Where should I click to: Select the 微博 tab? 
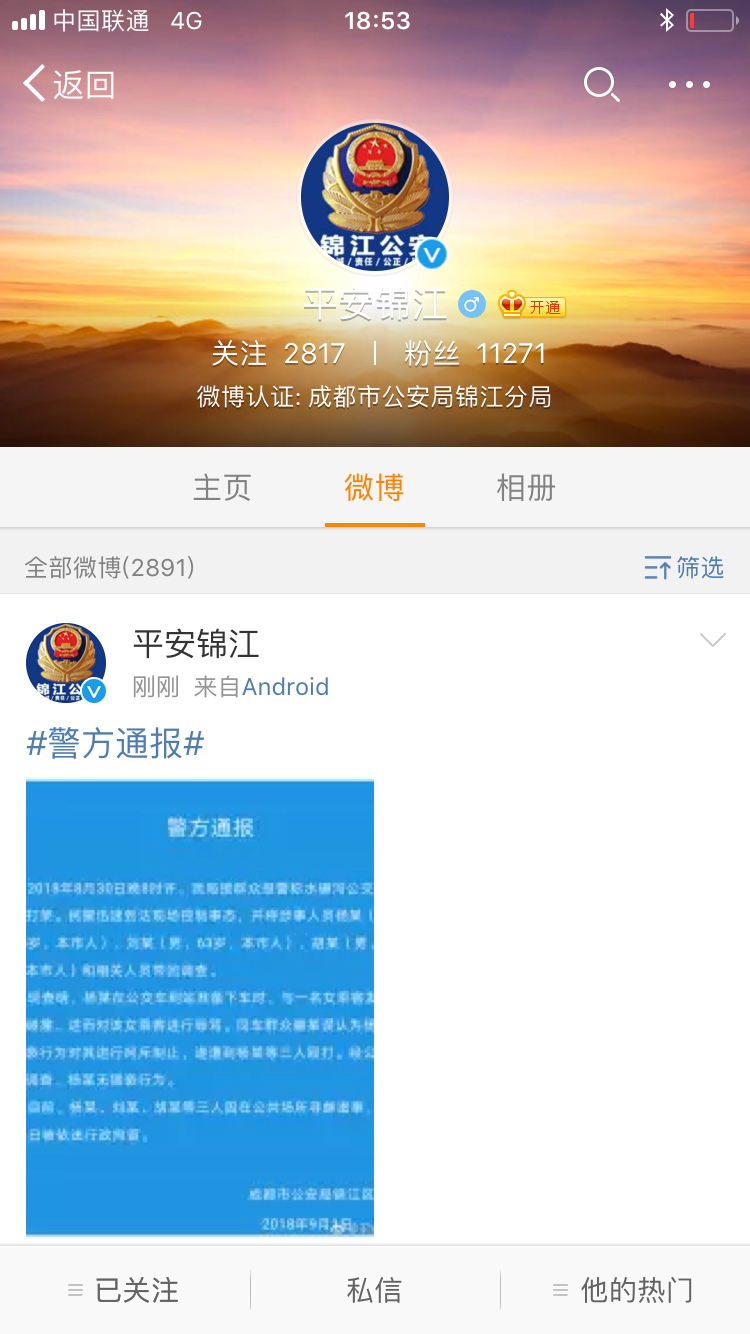(x=374, y=488)
